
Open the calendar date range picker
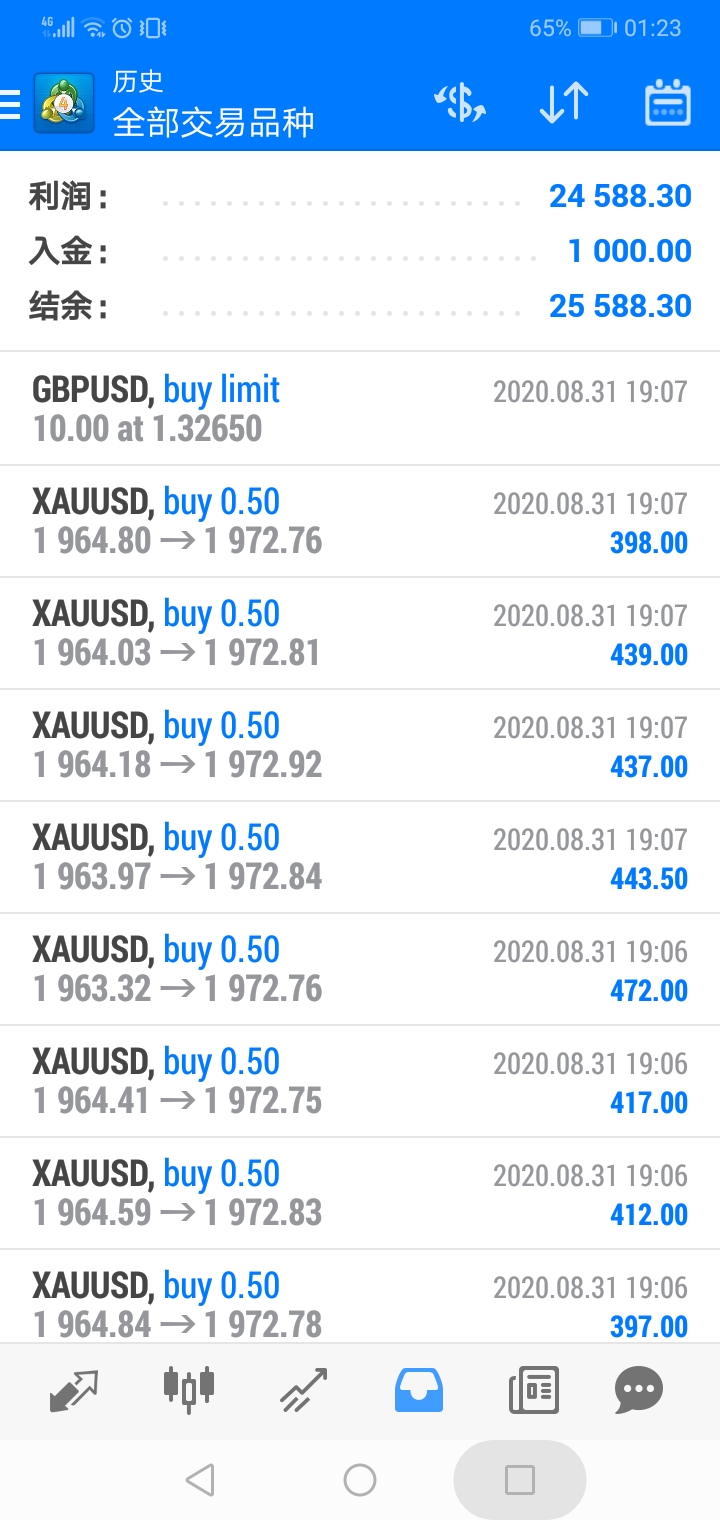tap(668, 103)
